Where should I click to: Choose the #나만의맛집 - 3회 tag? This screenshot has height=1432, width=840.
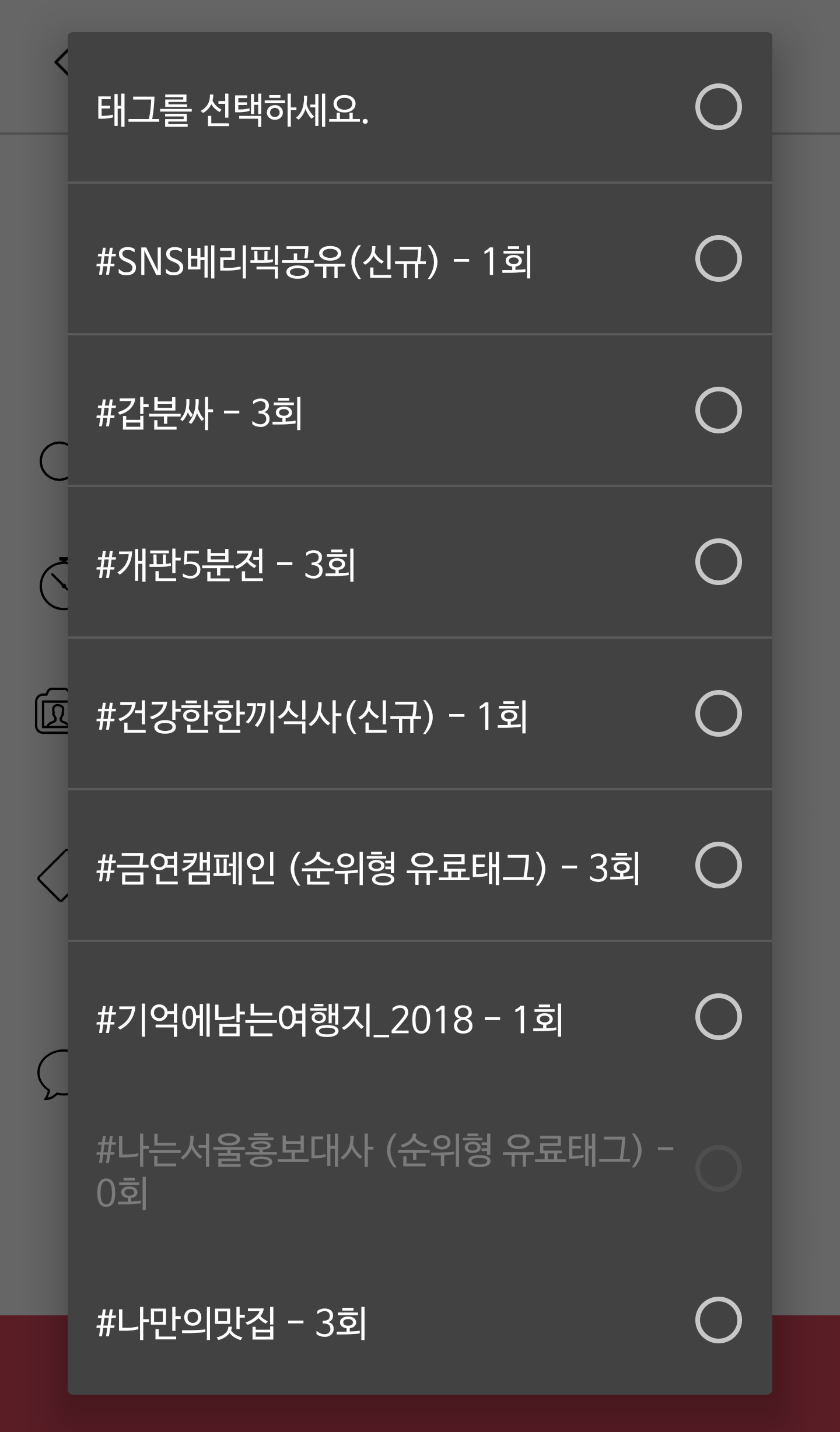(x=419, y=1321)
